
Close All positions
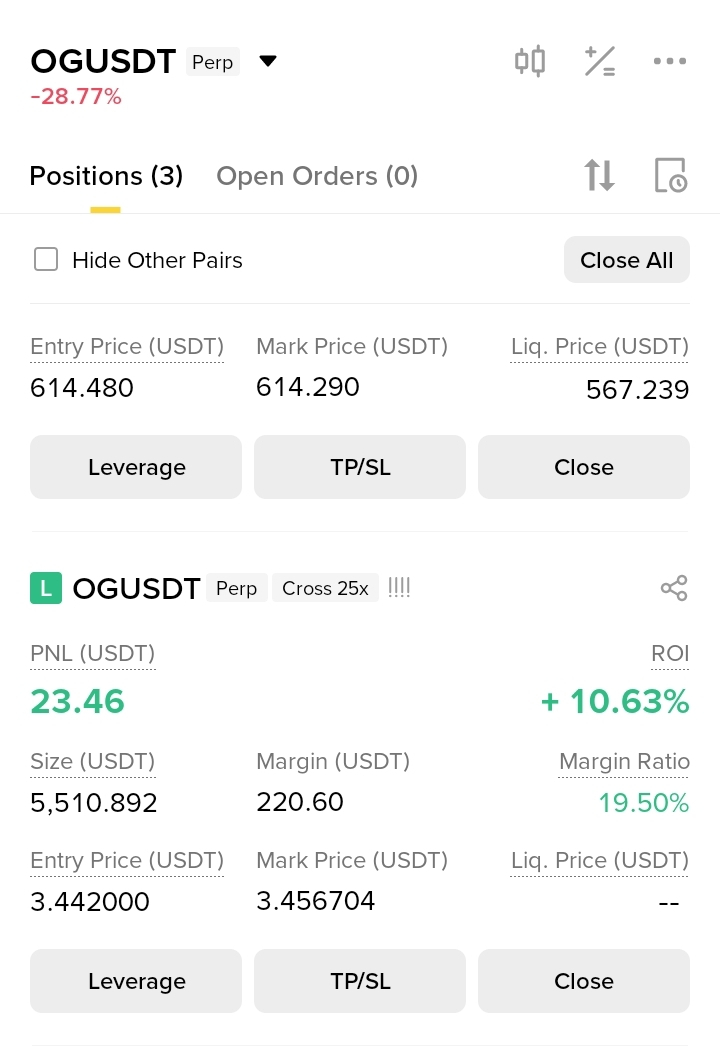click(627, 260)
